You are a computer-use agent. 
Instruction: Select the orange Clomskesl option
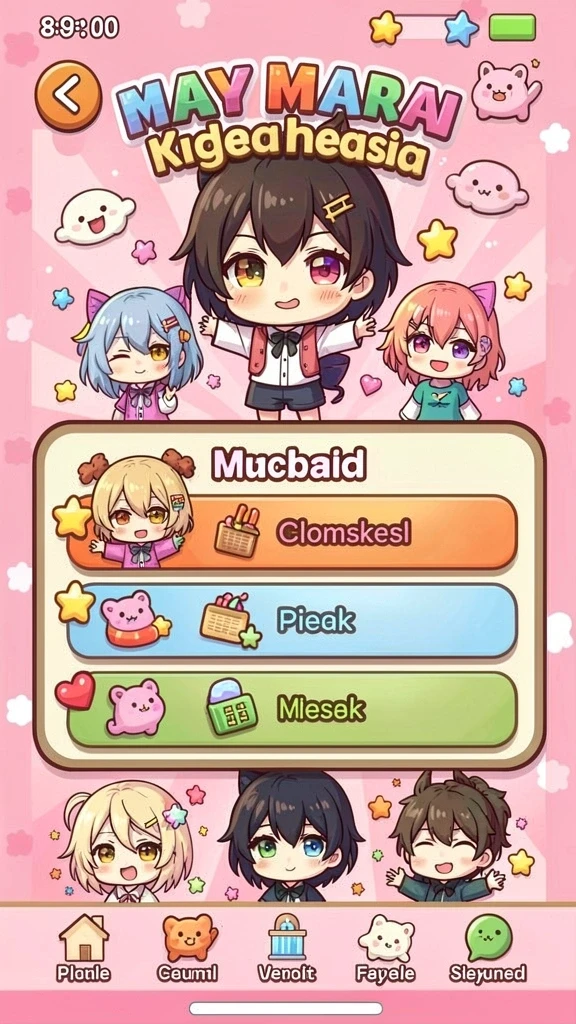292,532
